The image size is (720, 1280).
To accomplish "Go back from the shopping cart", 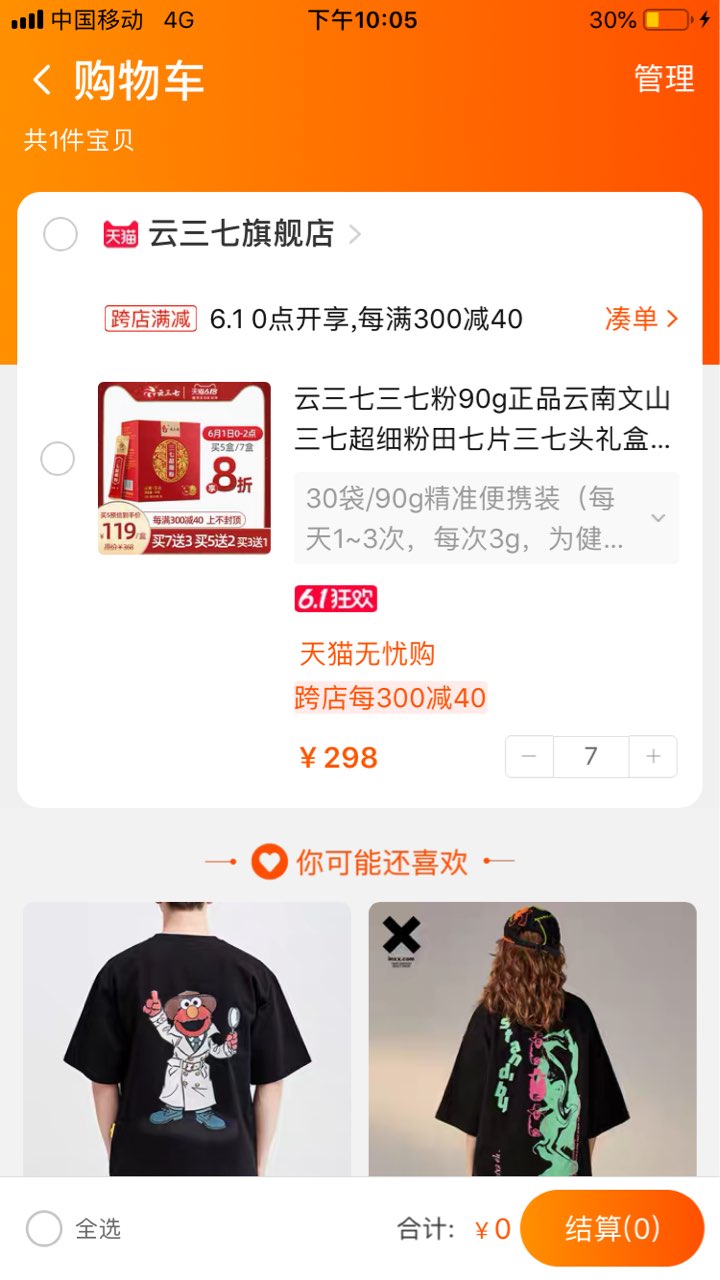I will pyautogui.click(x=42, y=80).
